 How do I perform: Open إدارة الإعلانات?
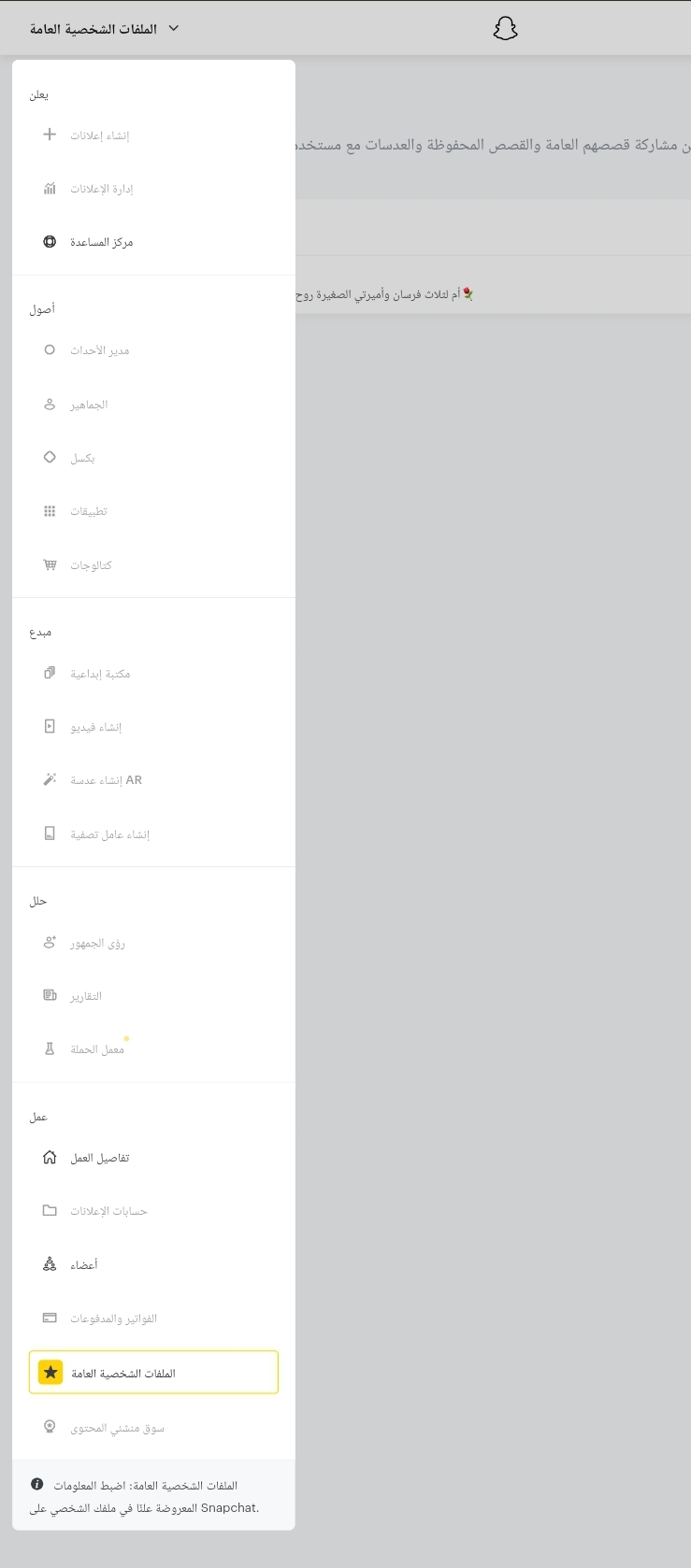(x=153, y=189)
